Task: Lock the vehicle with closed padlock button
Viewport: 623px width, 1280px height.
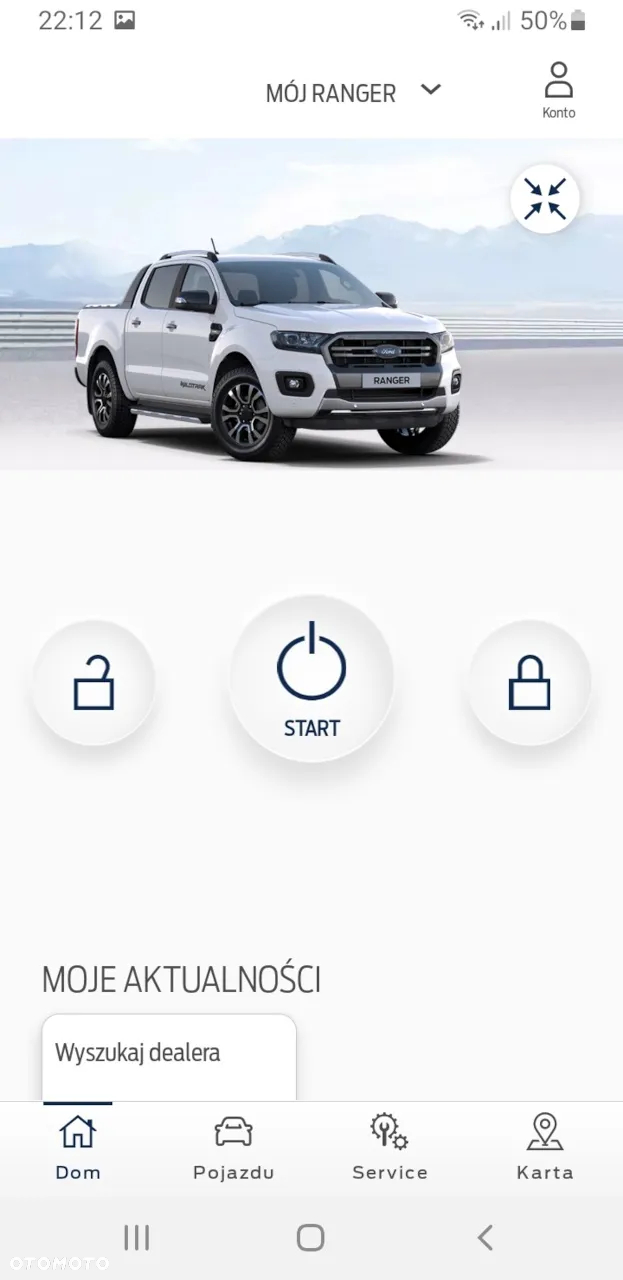Action: click(x=529, y=683)
